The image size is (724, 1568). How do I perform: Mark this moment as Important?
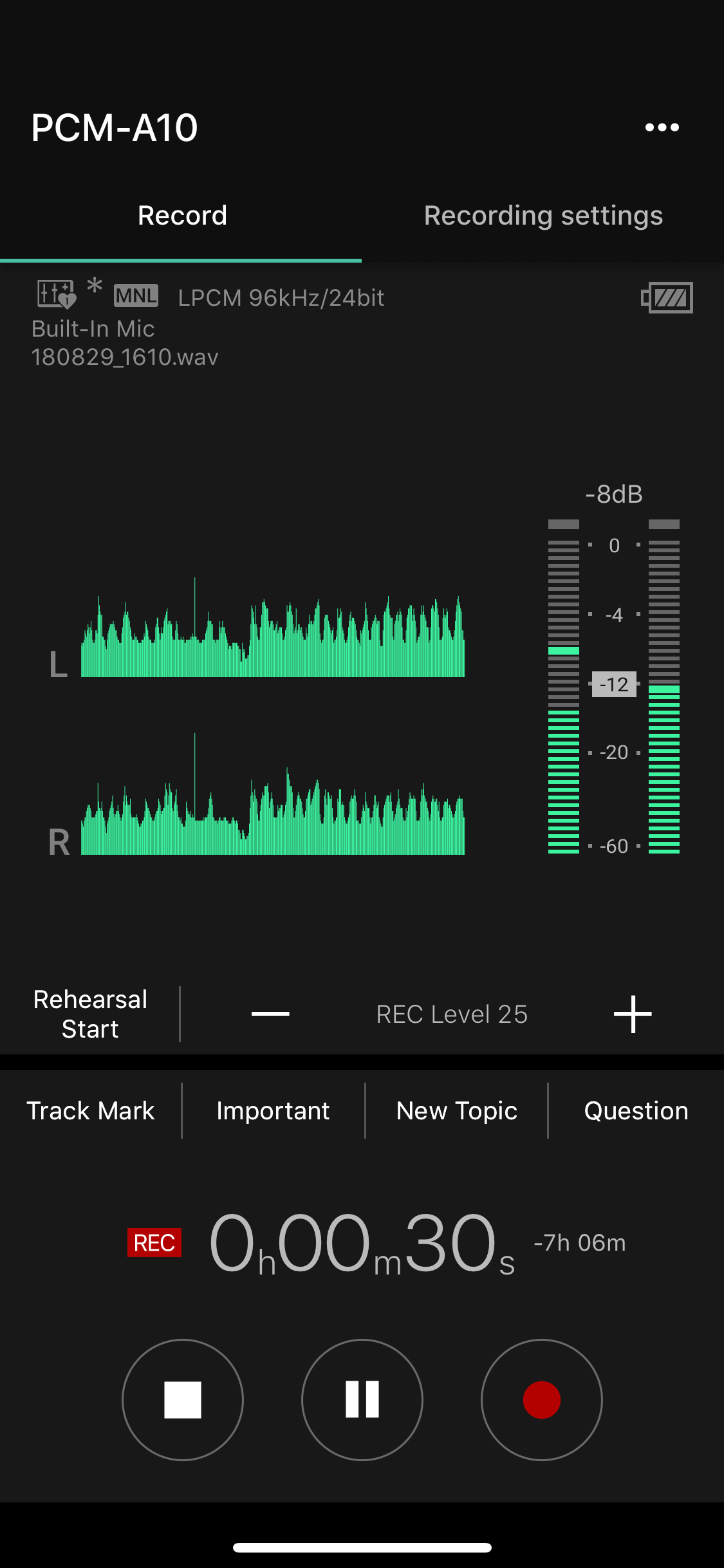(273, 1110)
